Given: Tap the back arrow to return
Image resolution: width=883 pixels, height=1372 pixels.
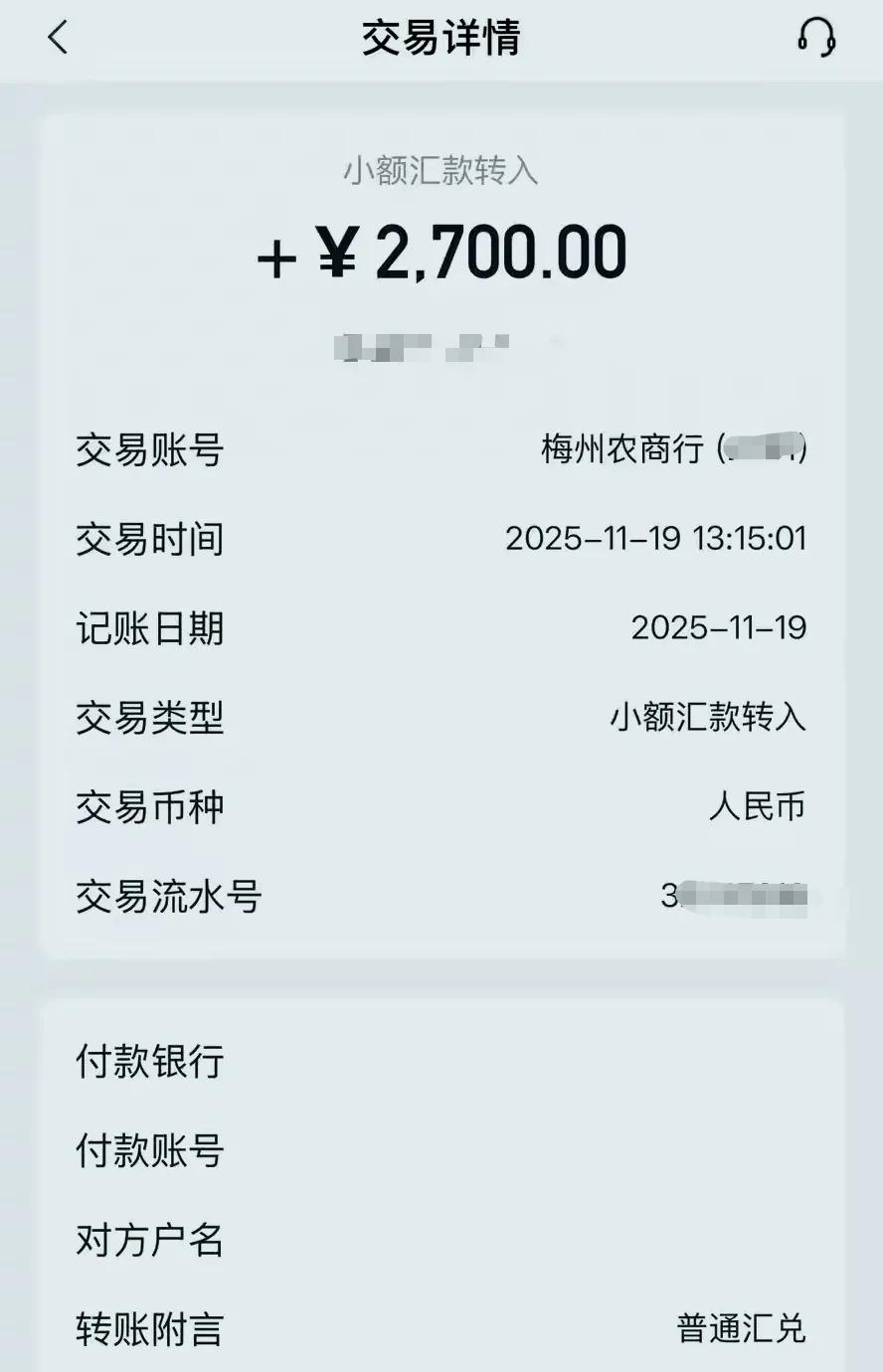Looking at the screenshot, I should 58,38.
